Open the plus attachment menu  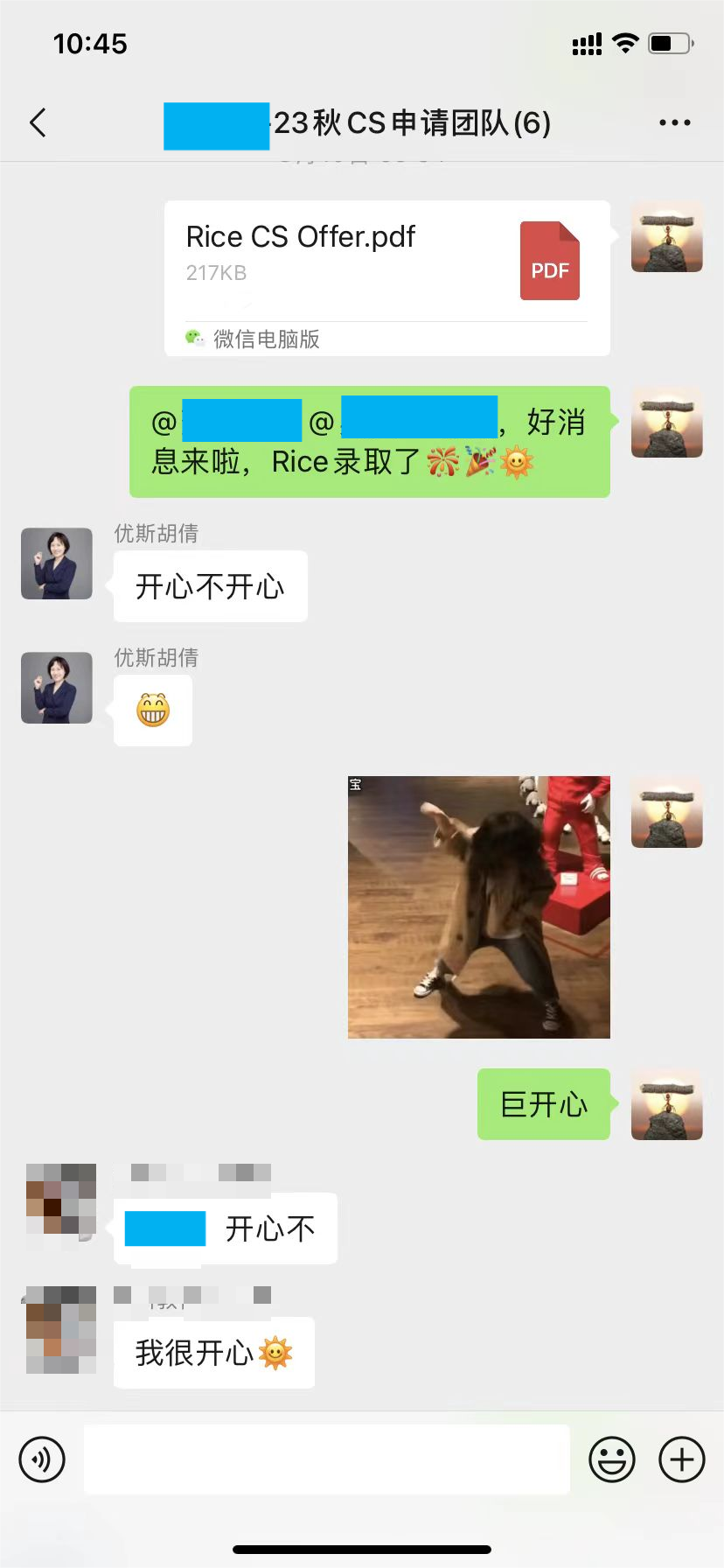pyautogui.click(x=681, y=1459)
